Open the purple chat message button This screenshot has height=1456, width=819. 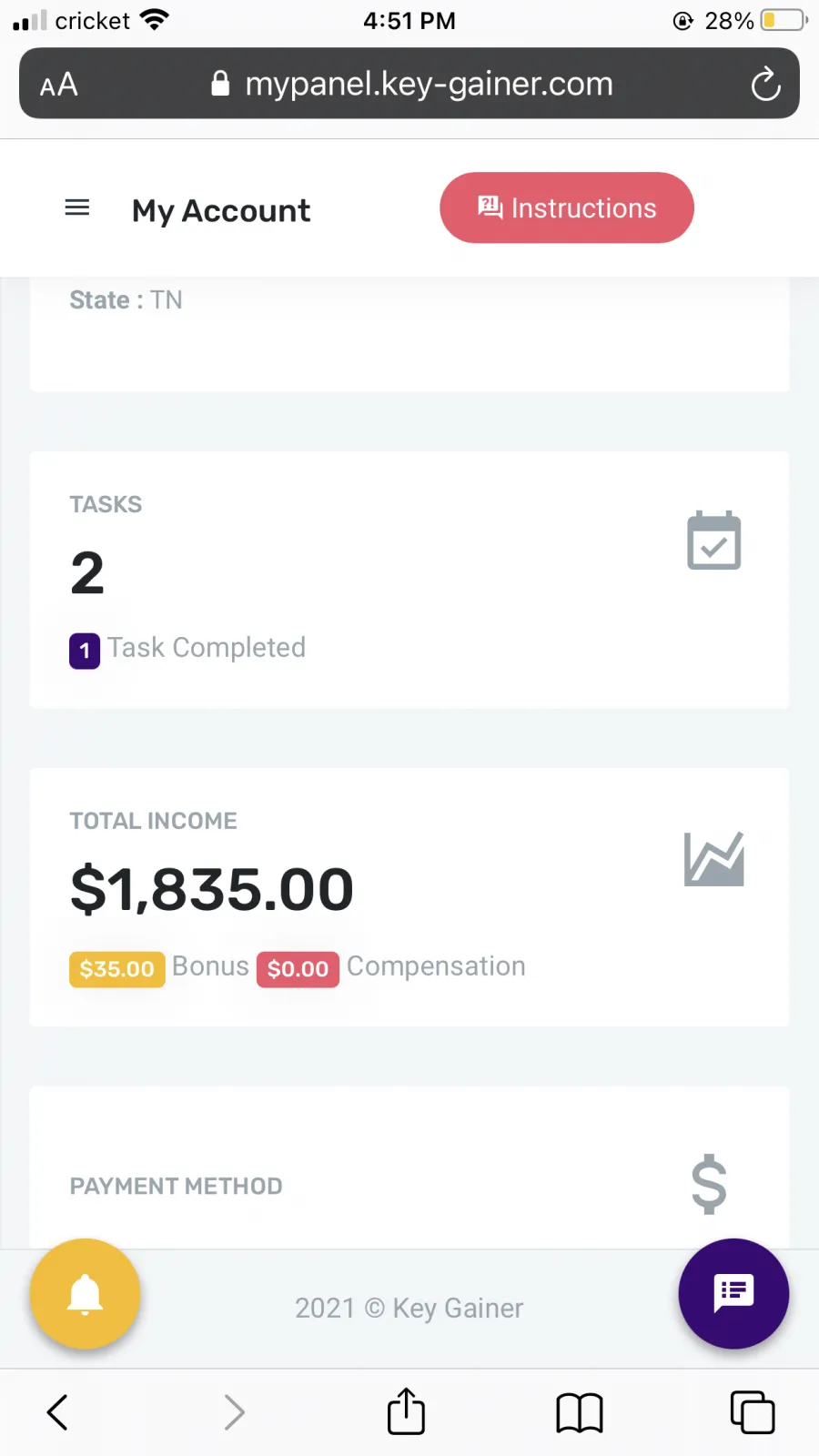pyautogui.click(x=733, y=1293)
